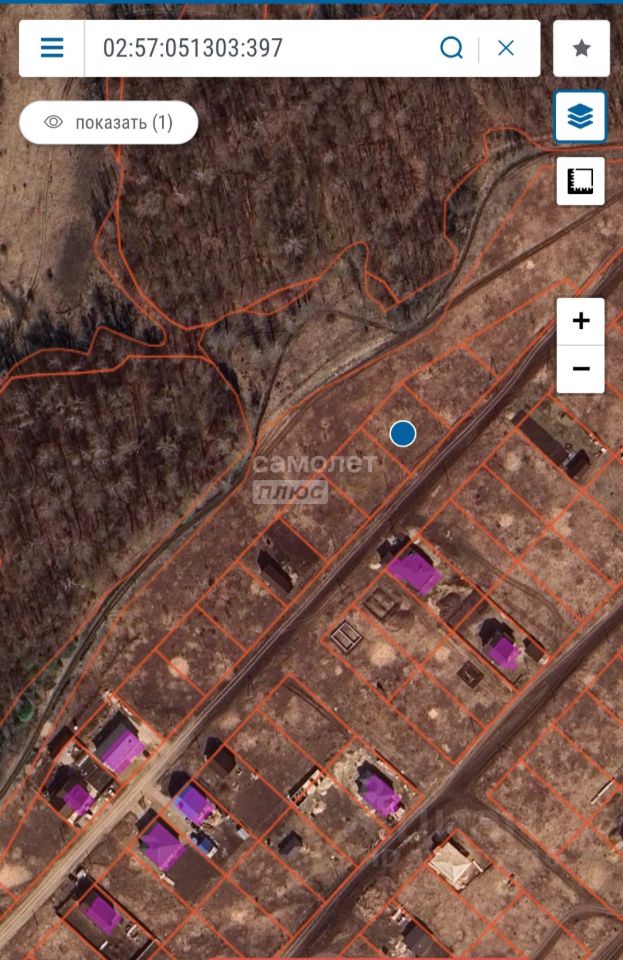
Task: Open the map layers panel
Action: point(580,117)
